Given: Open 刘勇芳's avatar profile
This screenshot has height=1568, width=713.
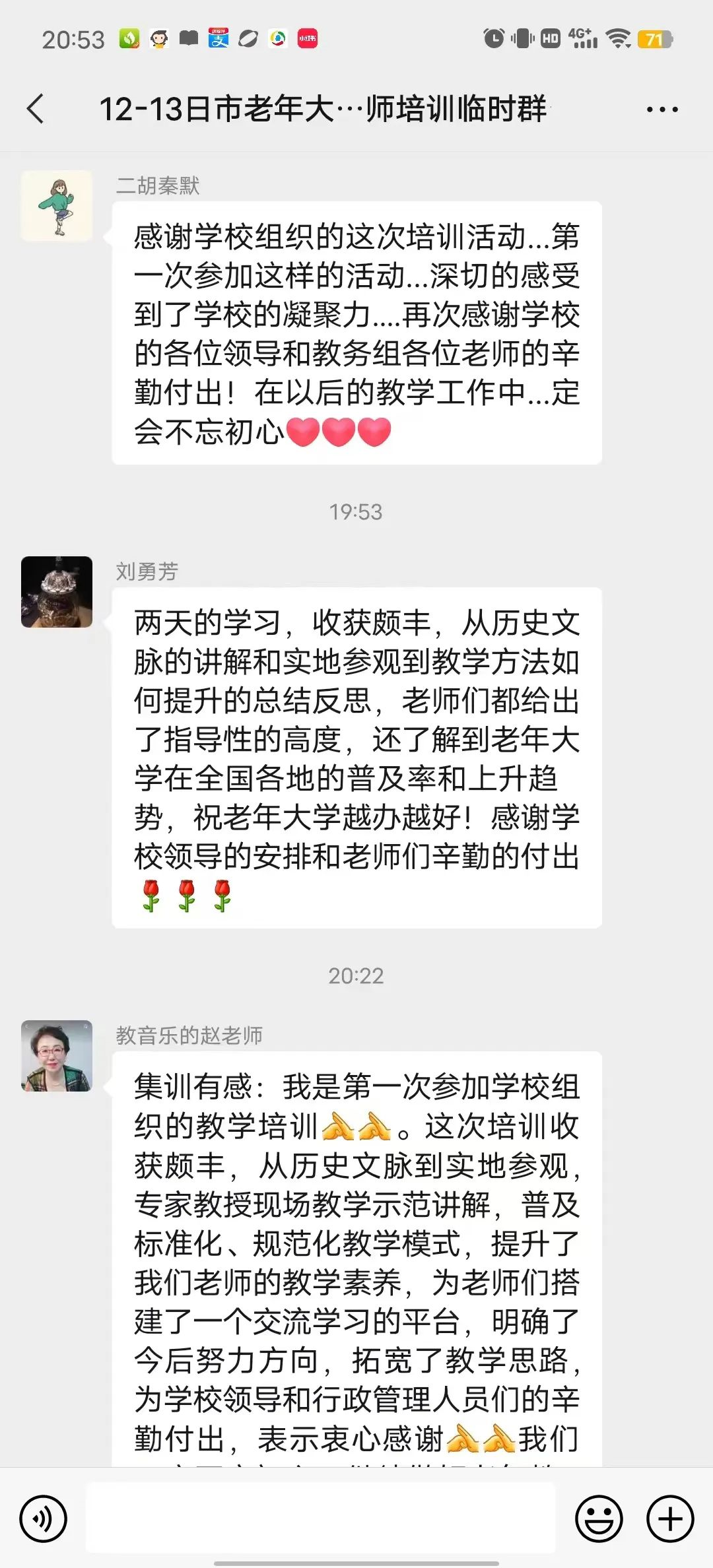Looking at the screenshot, I should (x=57, y=592).
